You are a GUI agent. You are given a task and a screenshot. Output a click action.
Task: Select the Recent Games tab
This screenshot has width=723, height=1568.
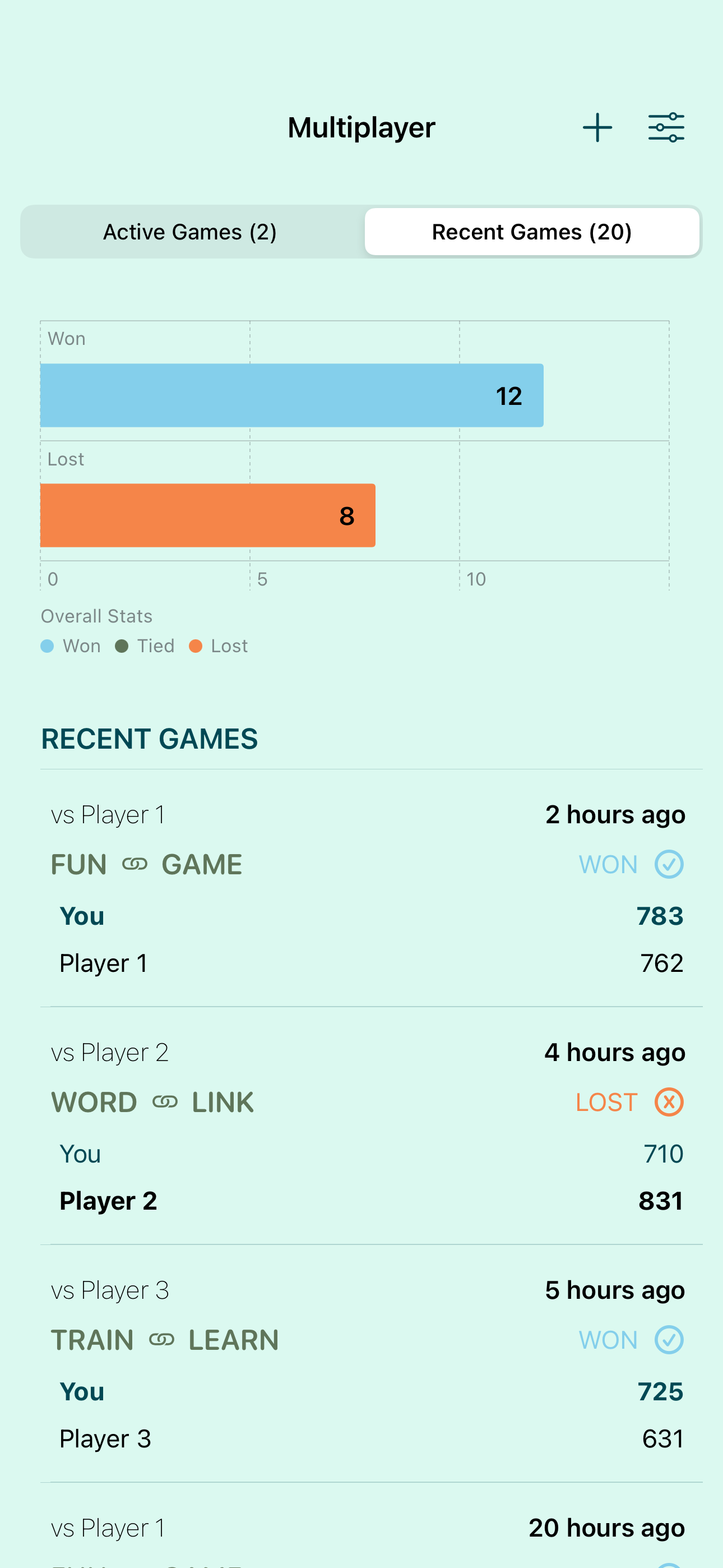(x=531, y=232)
